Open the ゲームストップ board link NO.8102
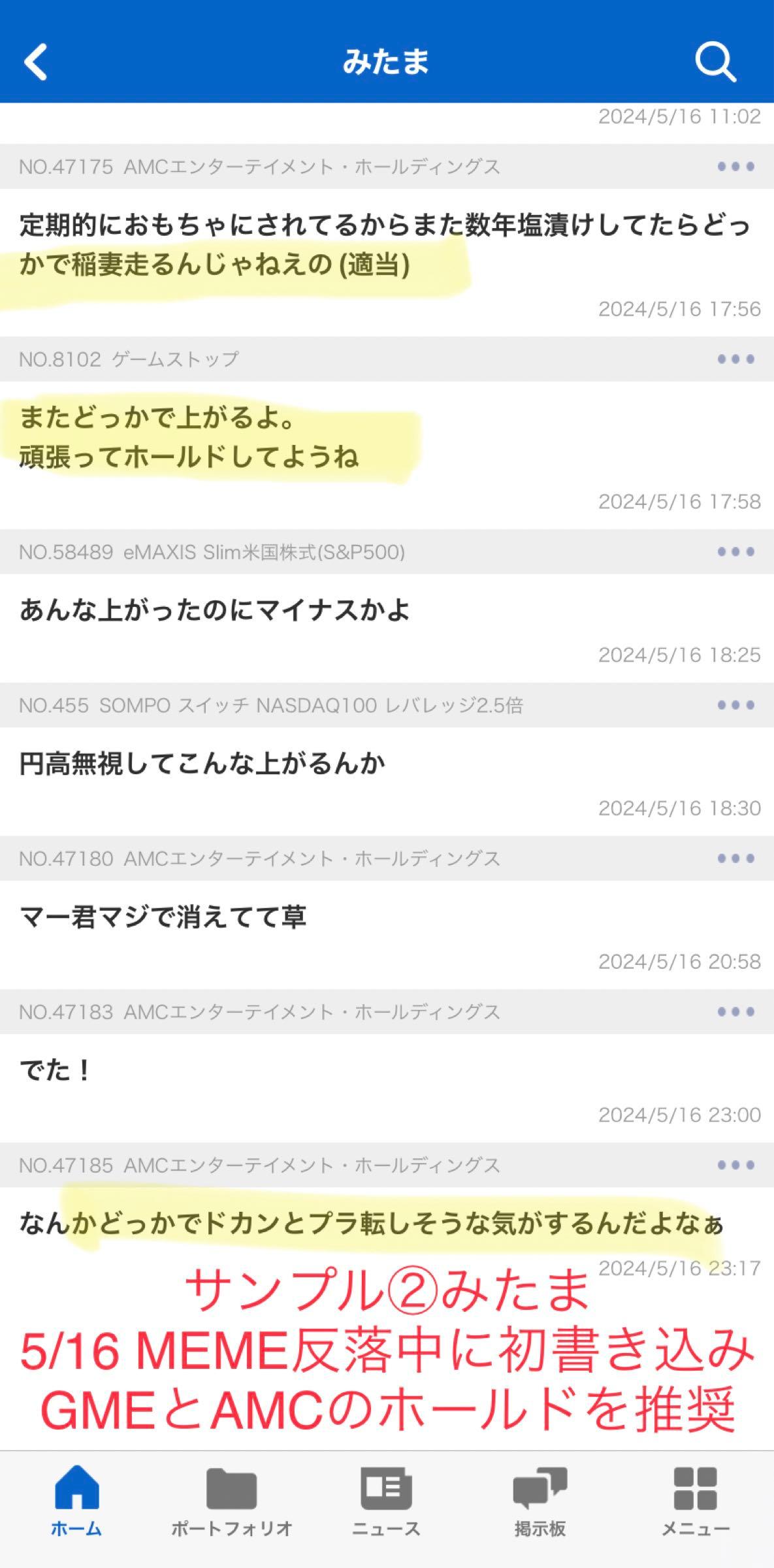Viewport: 774px width, 1568px height. (128, 359)
